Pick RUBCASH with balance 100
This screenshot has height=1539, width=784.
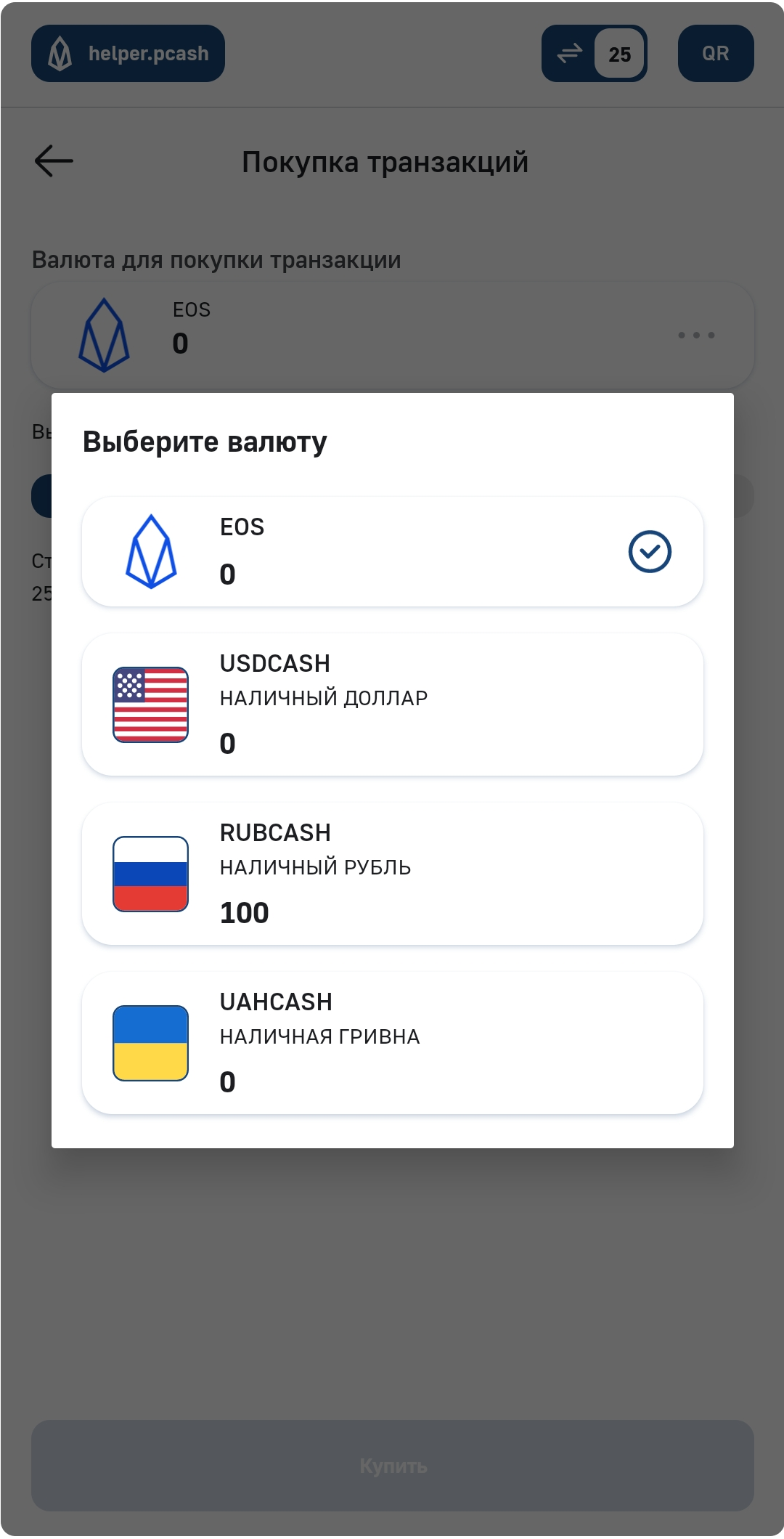tap(392, 873)
